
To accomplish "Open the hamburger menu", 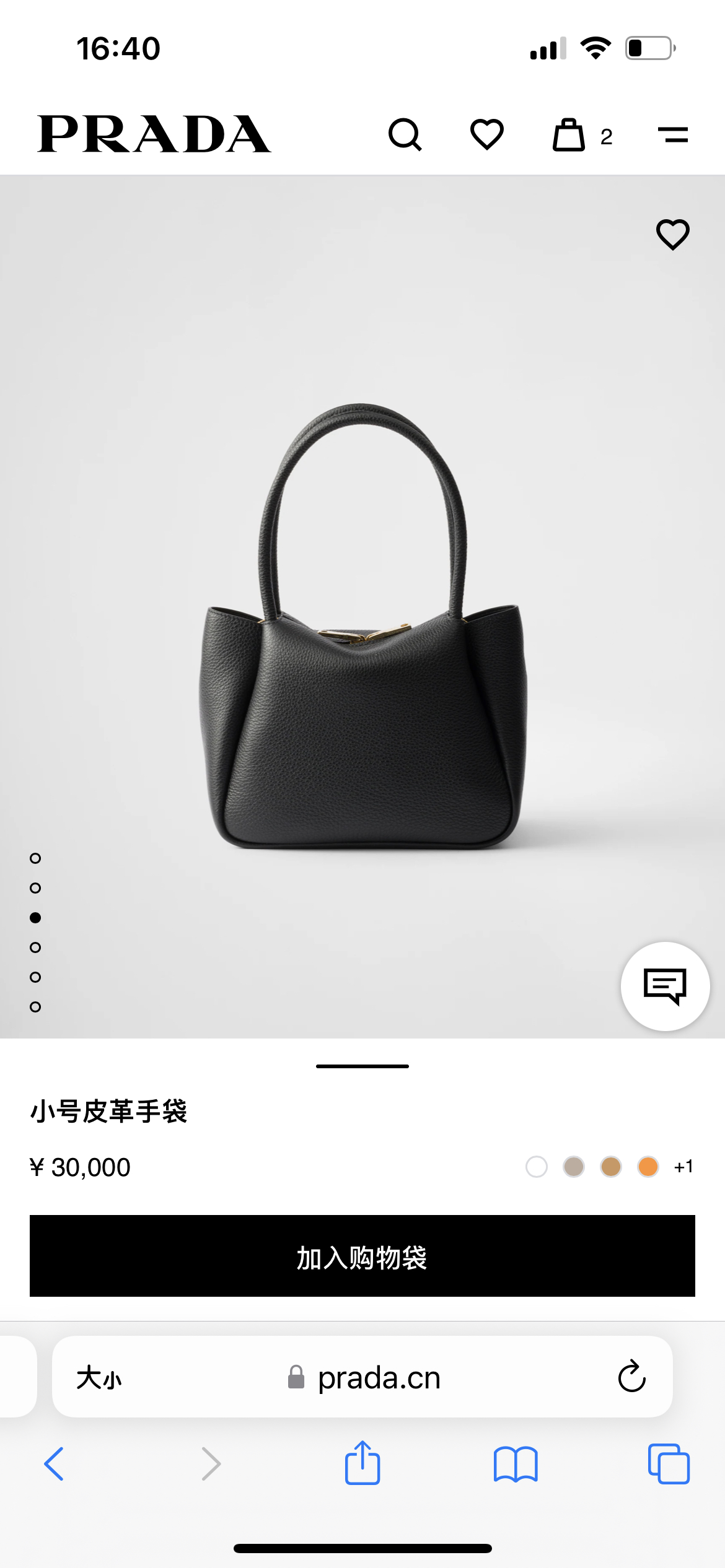I will tap(672, 134).
